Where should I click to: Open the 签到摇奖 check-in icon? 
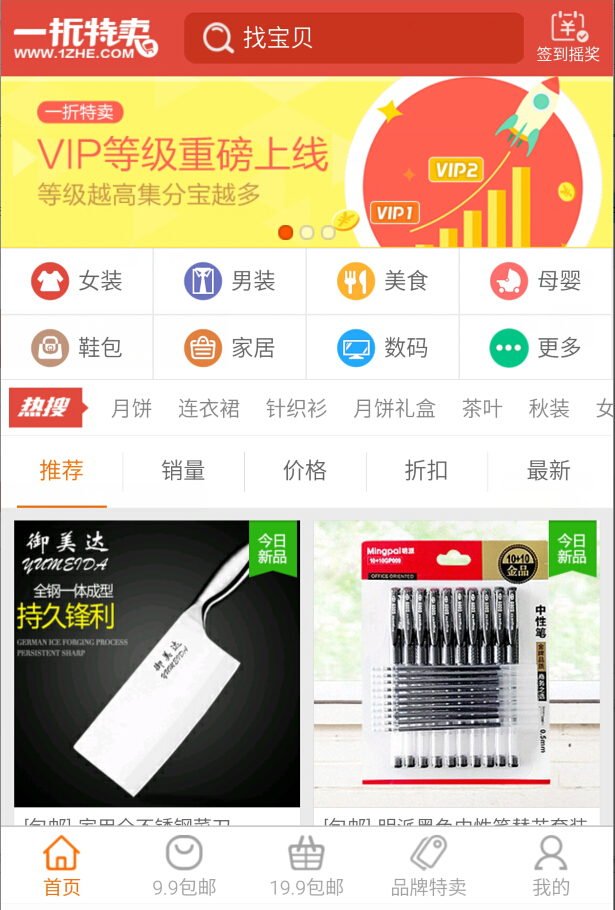tap(568, 37)
